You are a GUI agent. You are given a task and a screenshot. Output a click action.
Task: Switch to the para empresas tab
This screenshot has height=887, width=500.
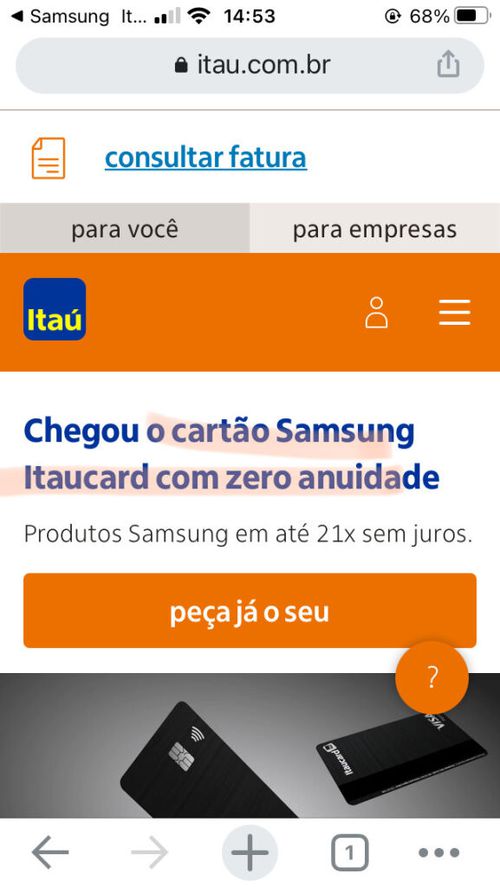(x=375, y=229)
